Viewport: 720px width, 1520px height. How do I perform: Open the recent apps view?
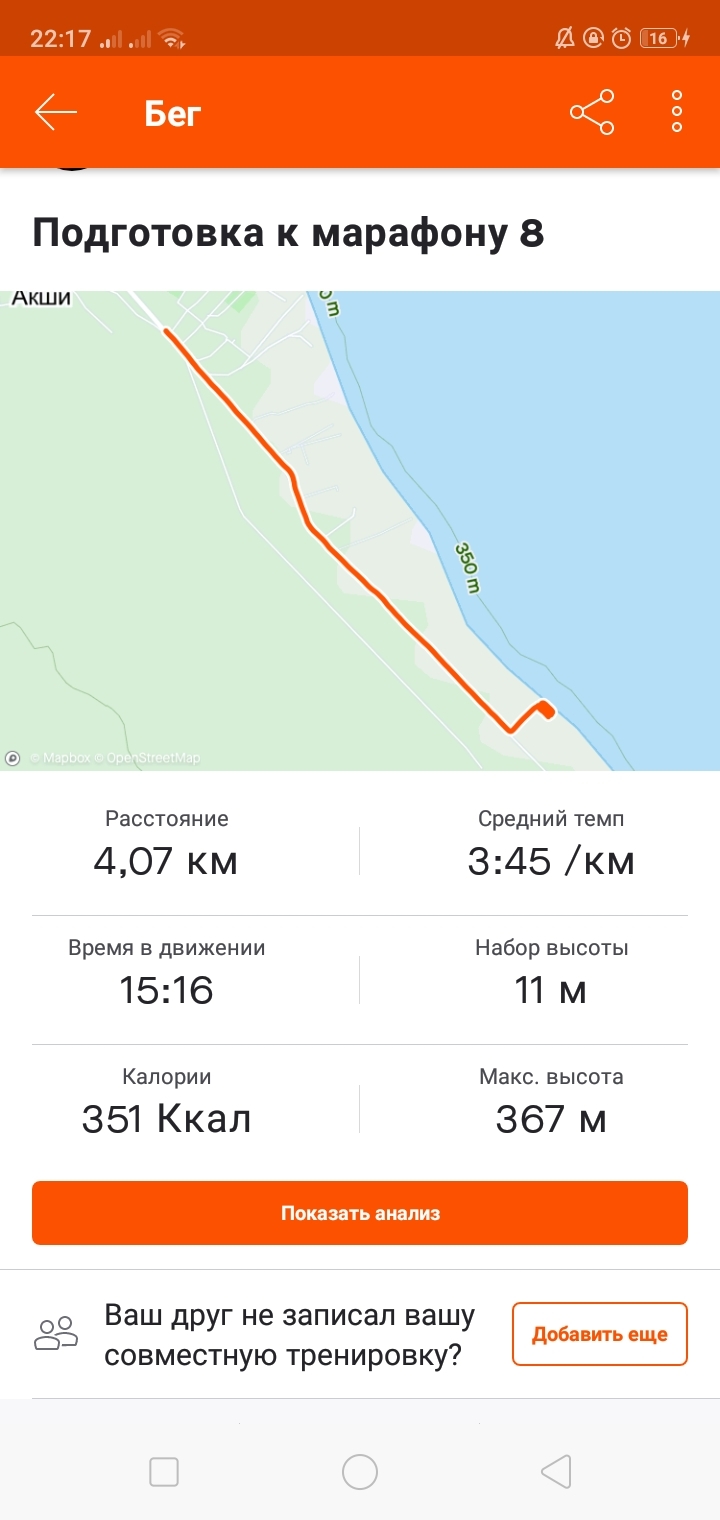click(164, 1472)
